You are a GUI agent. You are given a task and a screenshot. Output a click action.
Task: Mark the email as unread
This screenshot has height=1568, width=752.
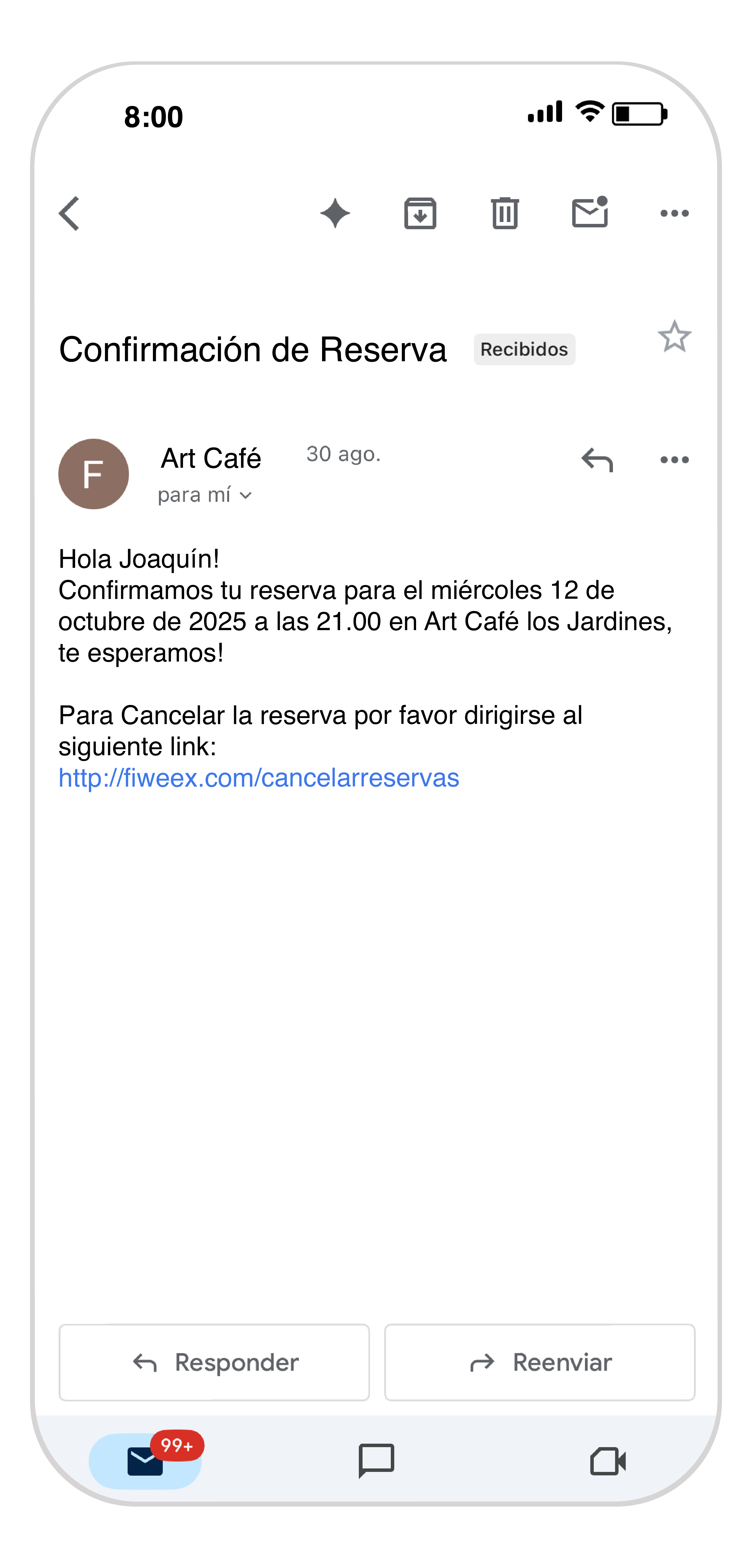(590, 213)
